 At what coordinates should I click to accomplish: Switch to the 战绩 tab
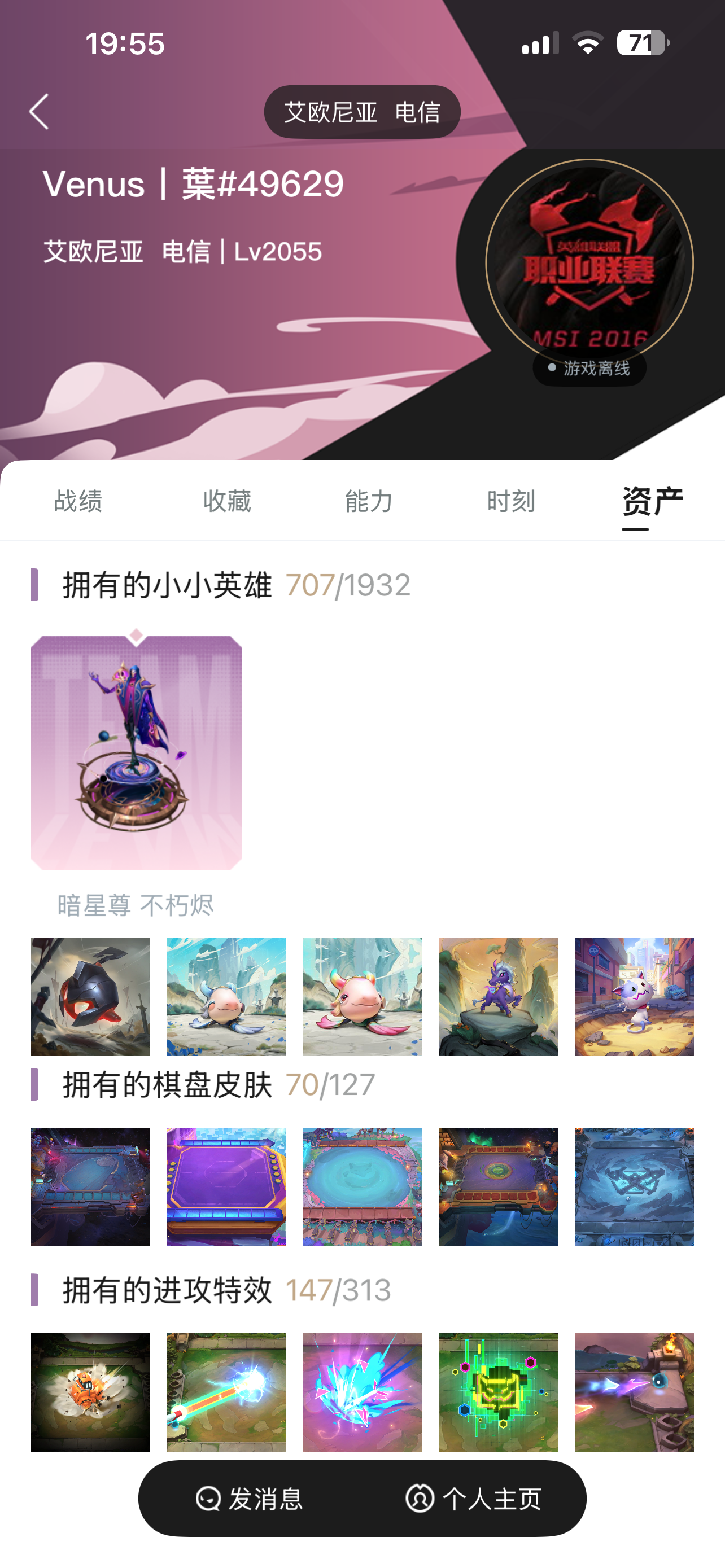(78, 501)
